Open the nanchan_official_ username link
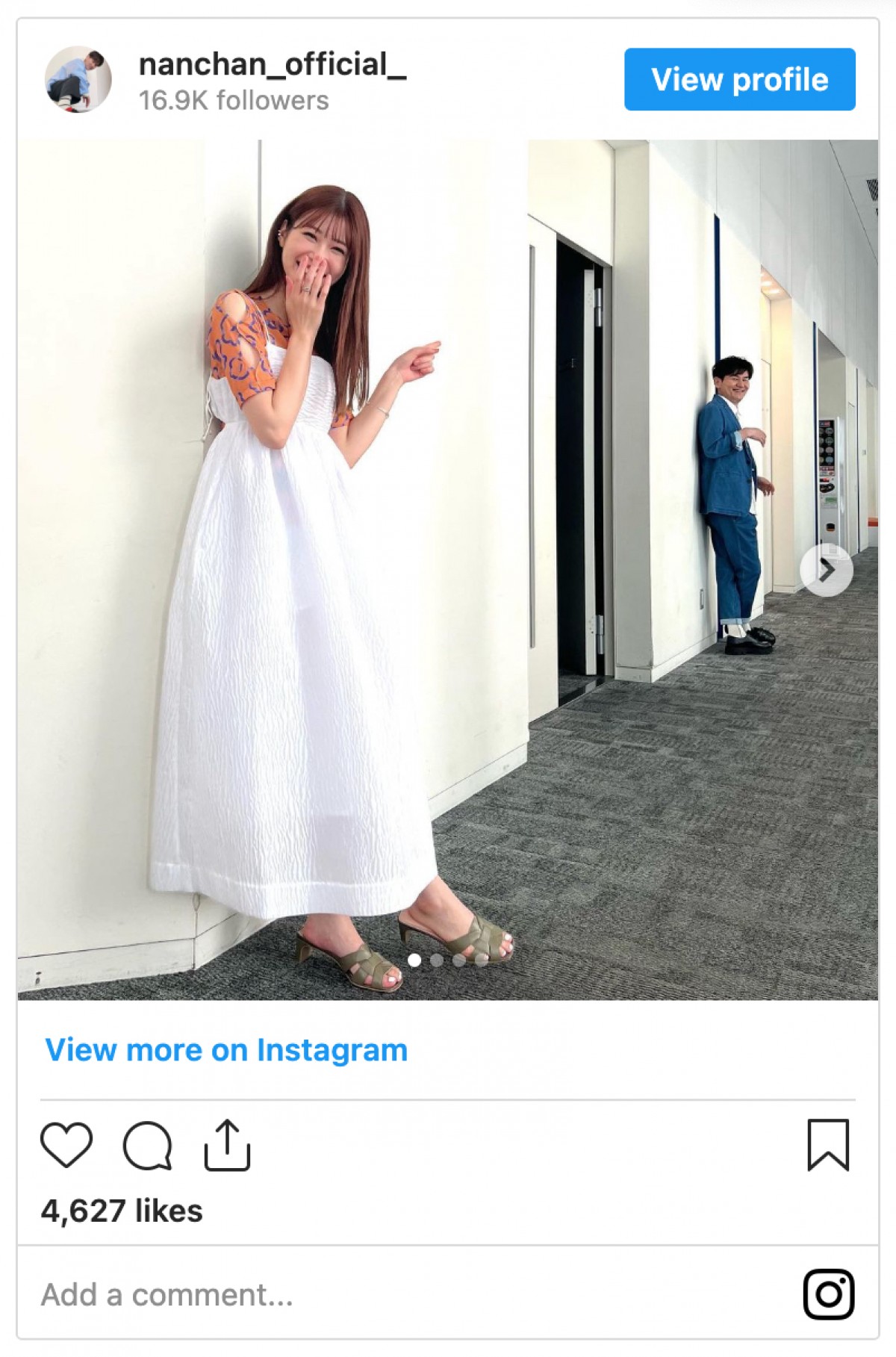The height and width of the screenshot is (1357, 896). coord(272,65)
